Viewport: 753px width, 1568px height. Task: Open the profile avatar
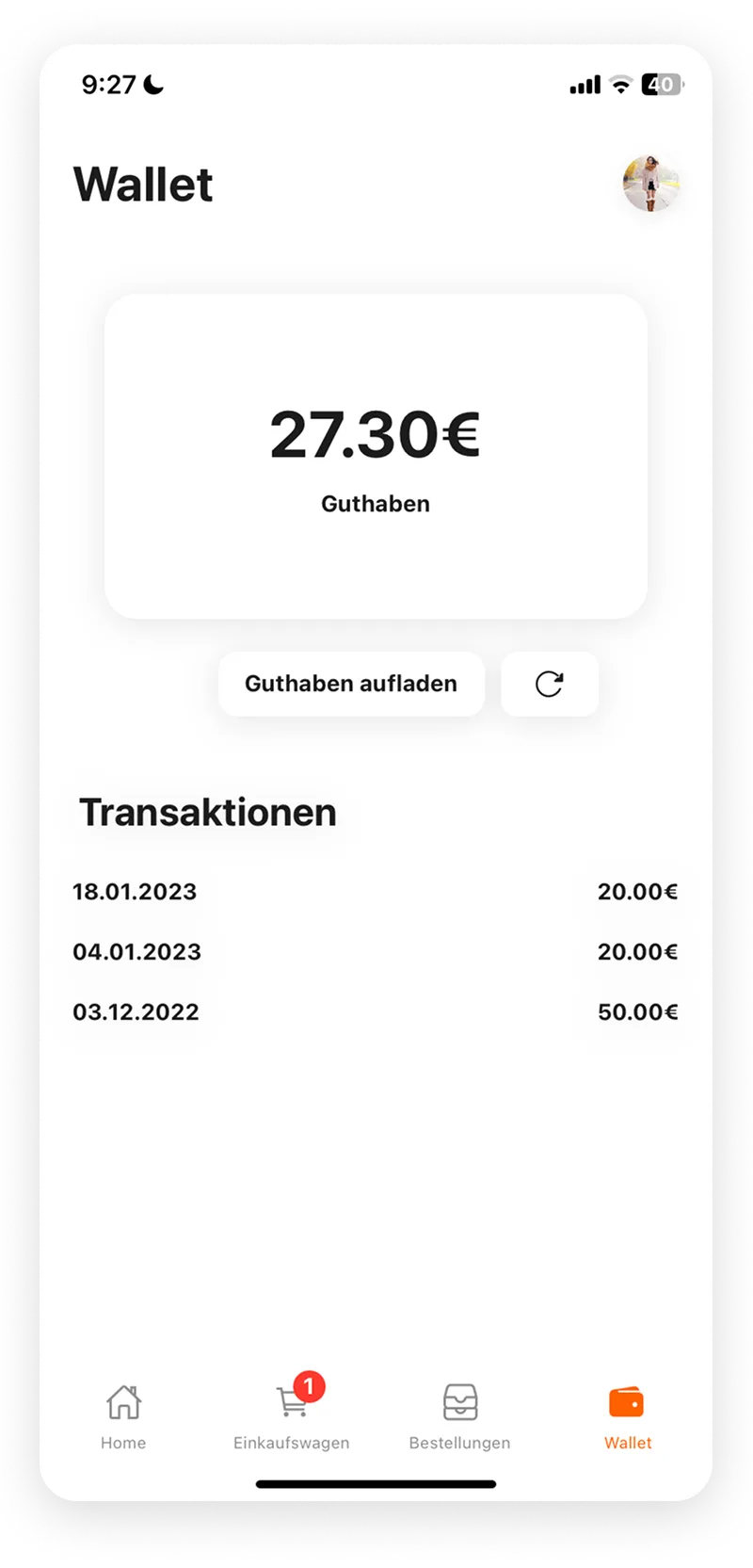click(651, 184)
